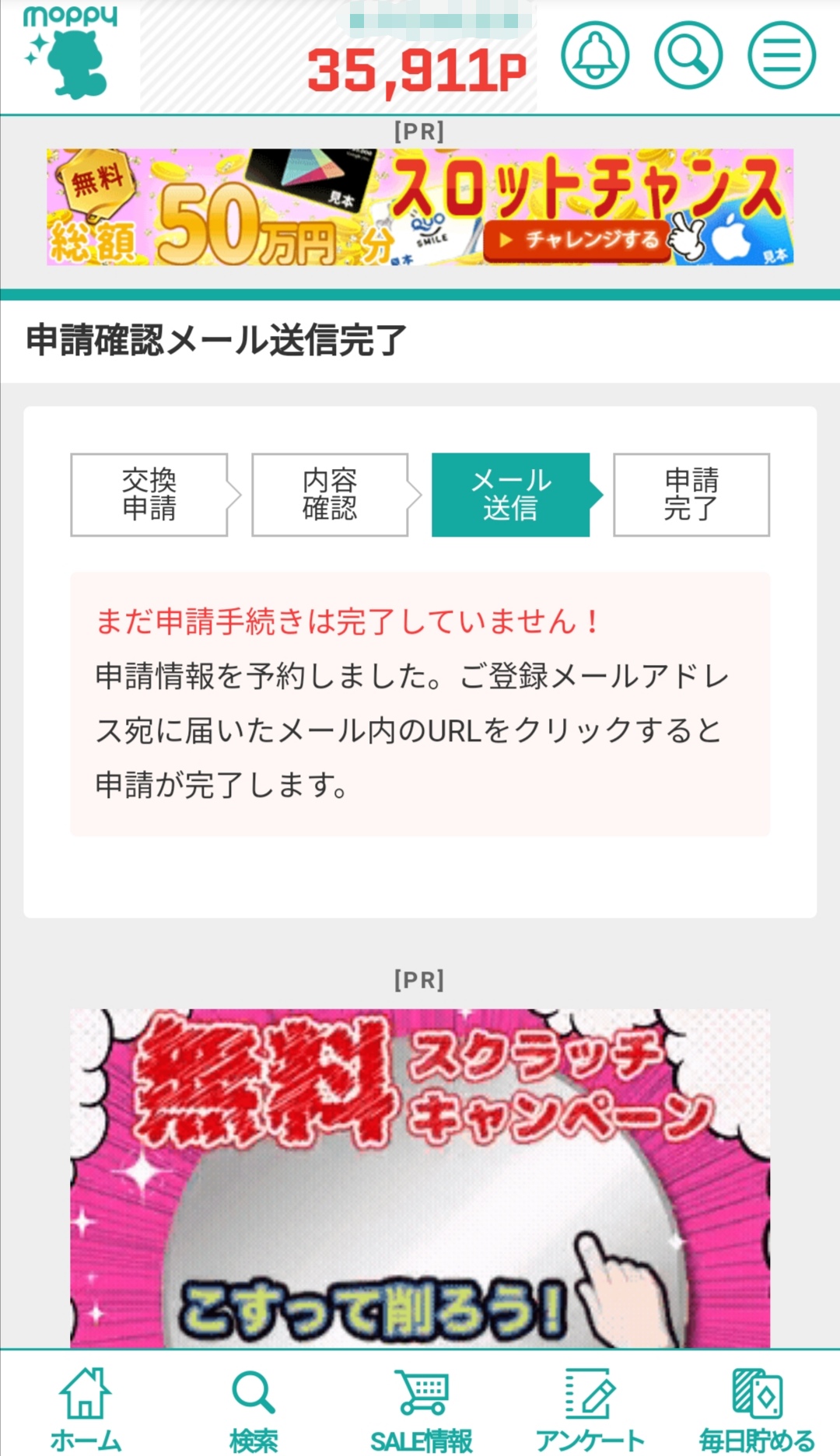View the 35,911P point balance

tap(417, 72)
